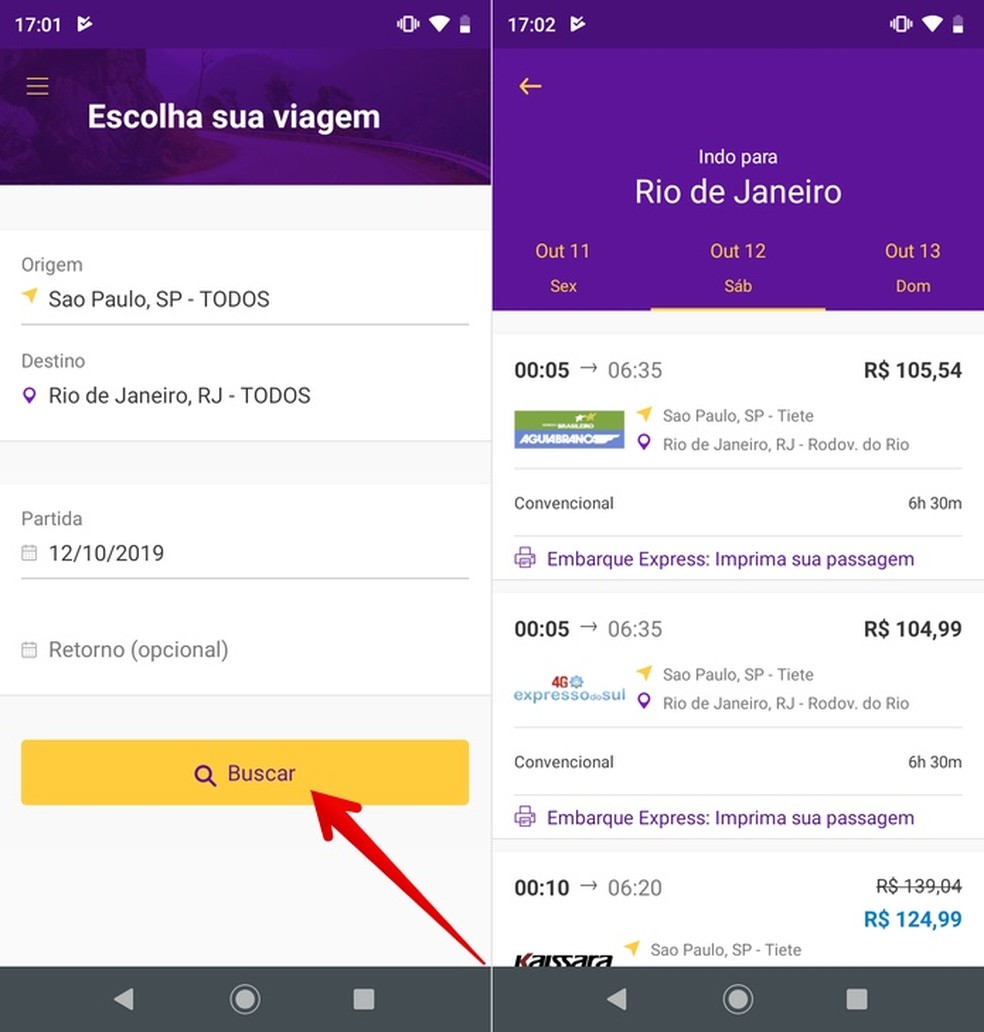Tap the printer icon on Águia Branca trip

coord(524,559)
